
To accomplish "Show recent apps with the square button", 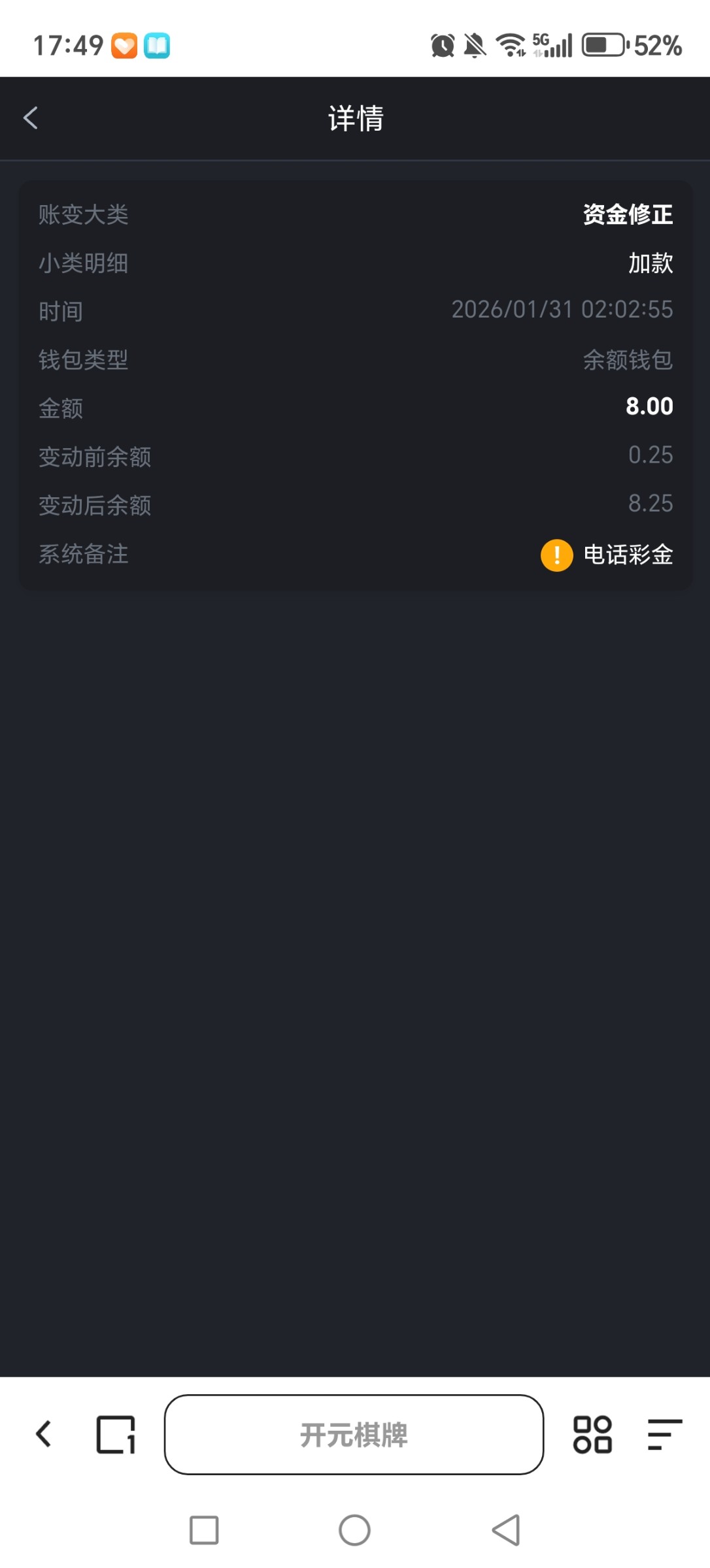I will (204, 1530).
